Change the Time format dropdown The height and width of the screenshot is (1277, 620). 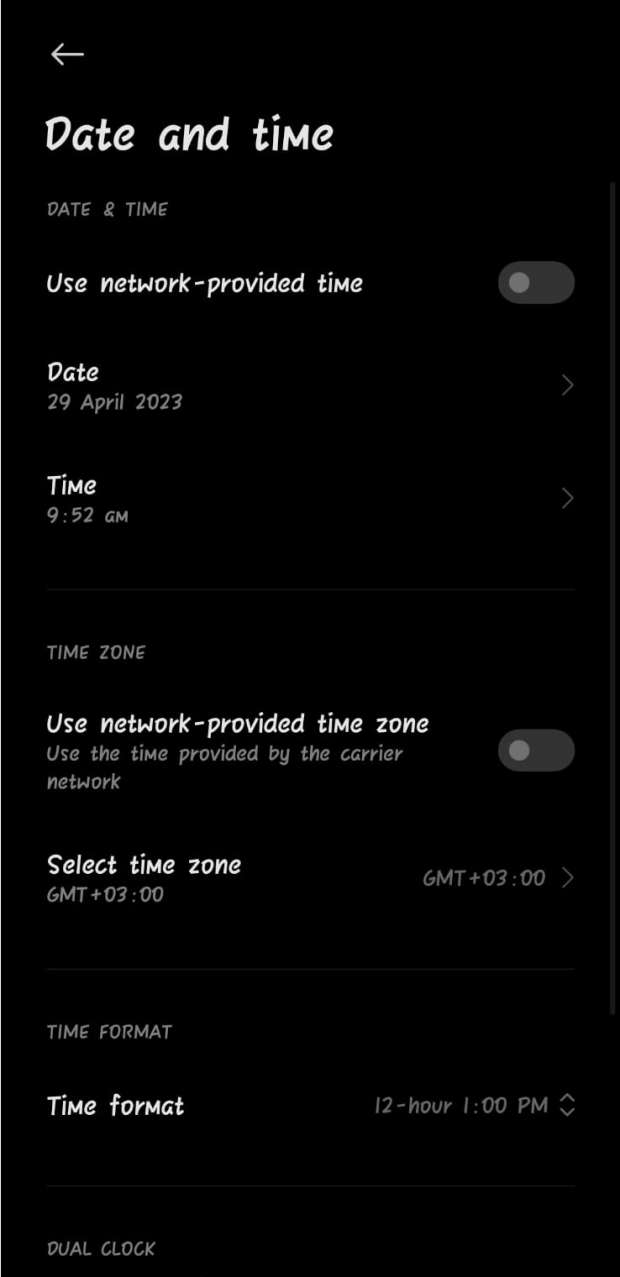[x=474, y=1105]
